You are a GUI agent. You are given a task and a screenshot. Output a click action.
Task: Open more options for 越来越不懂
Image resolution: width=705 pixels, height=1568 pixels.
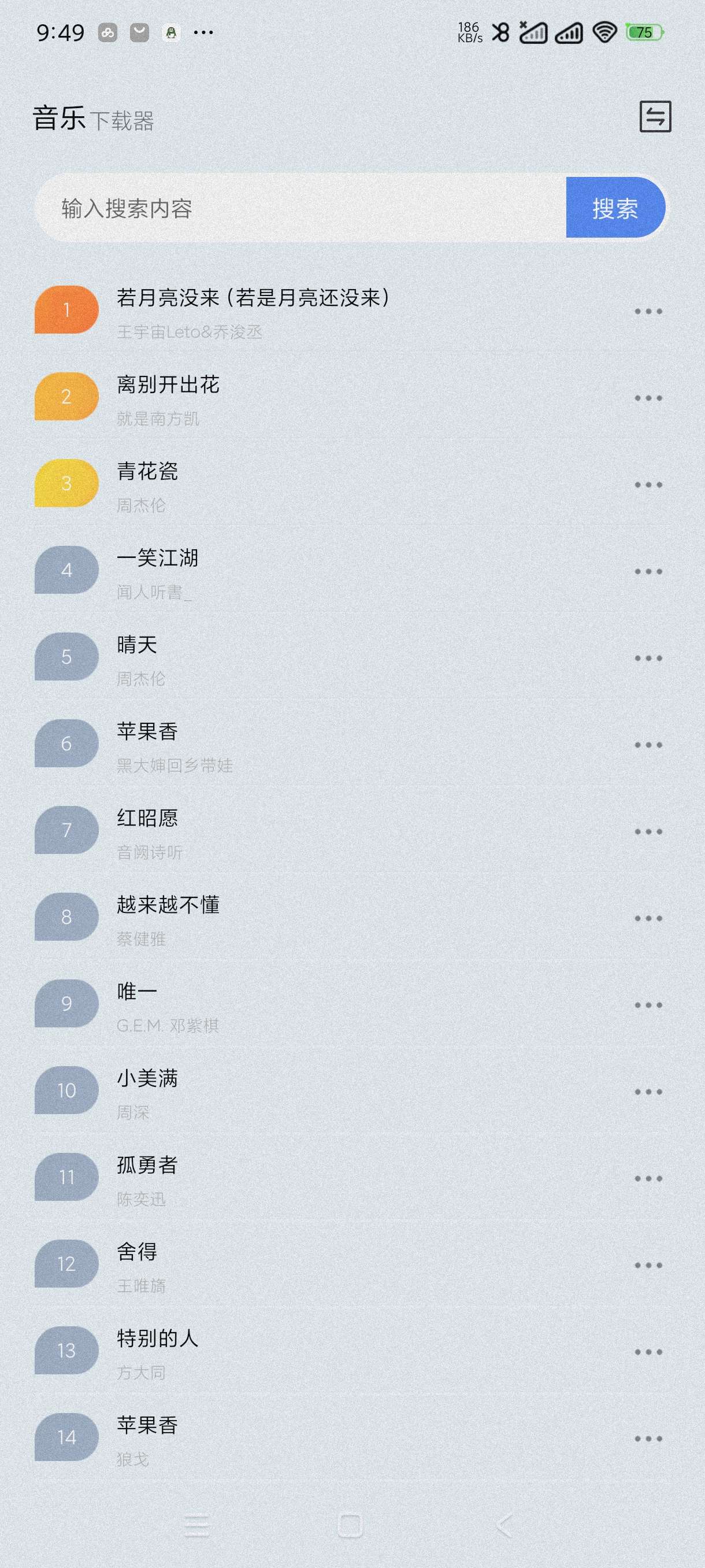(648, 919)
